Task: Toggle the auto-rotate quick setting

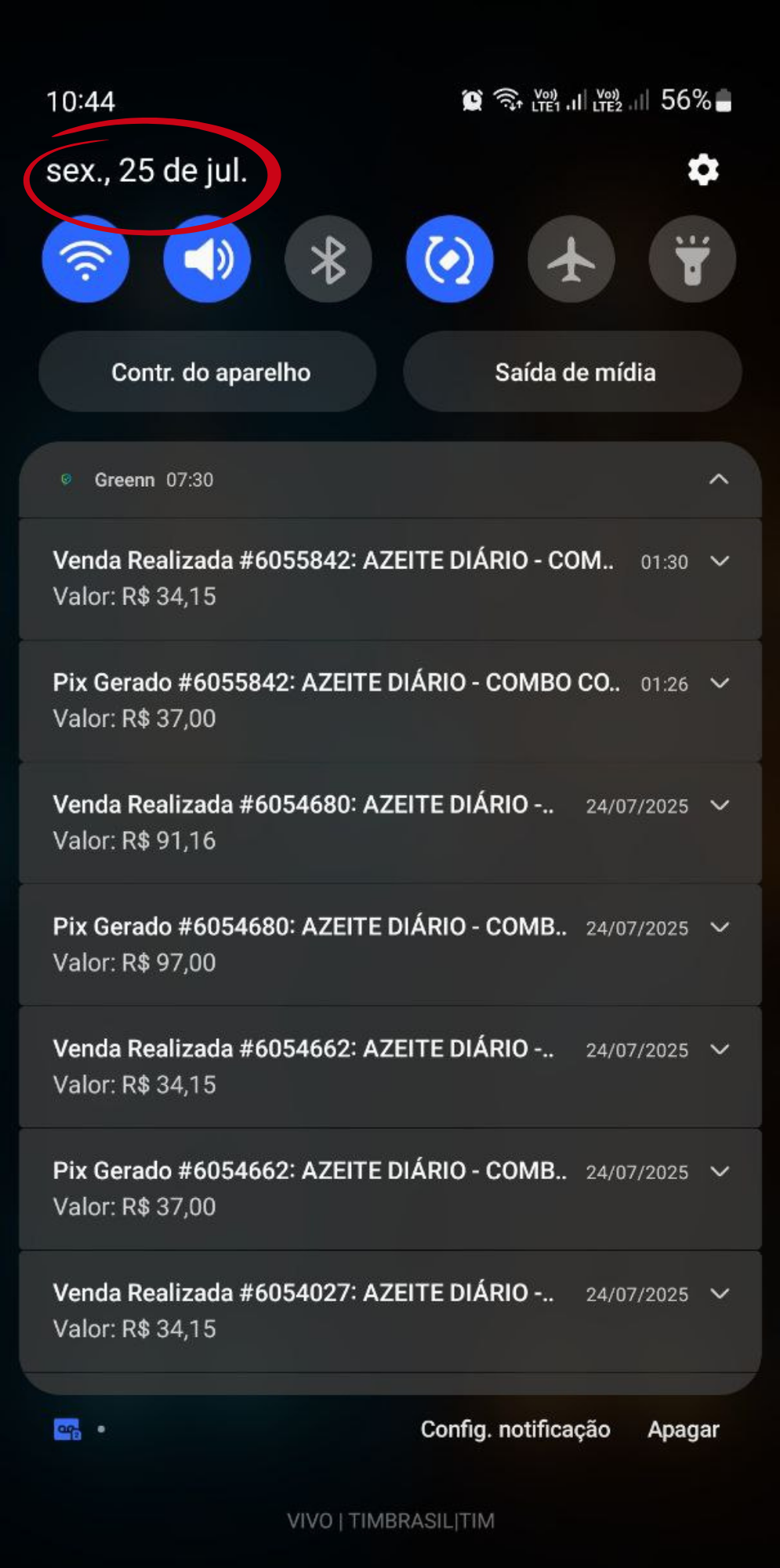Action: coord(450,259)
